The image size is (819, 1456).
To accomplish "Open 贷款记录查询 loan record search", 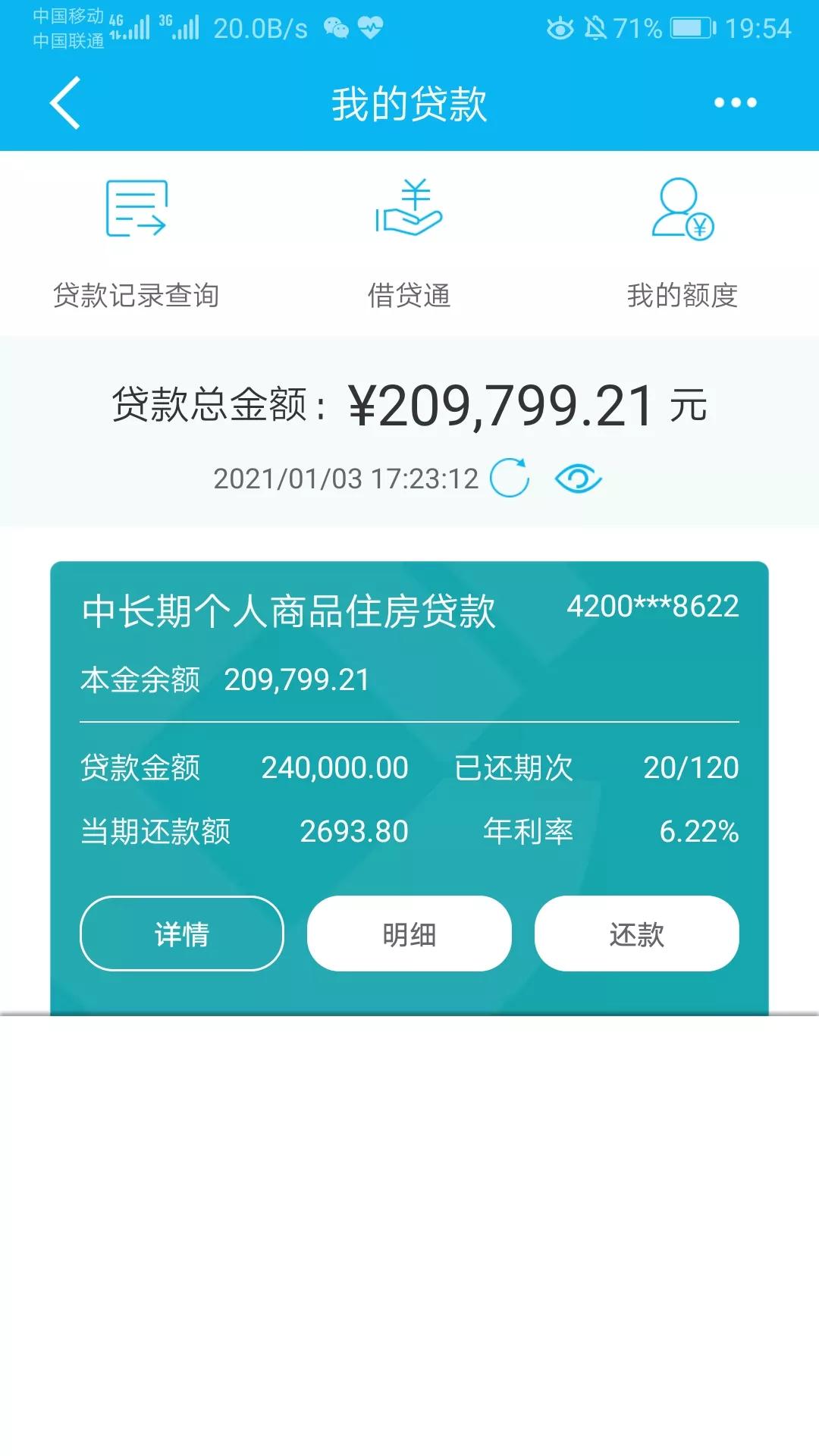I will tap(138, 243).
